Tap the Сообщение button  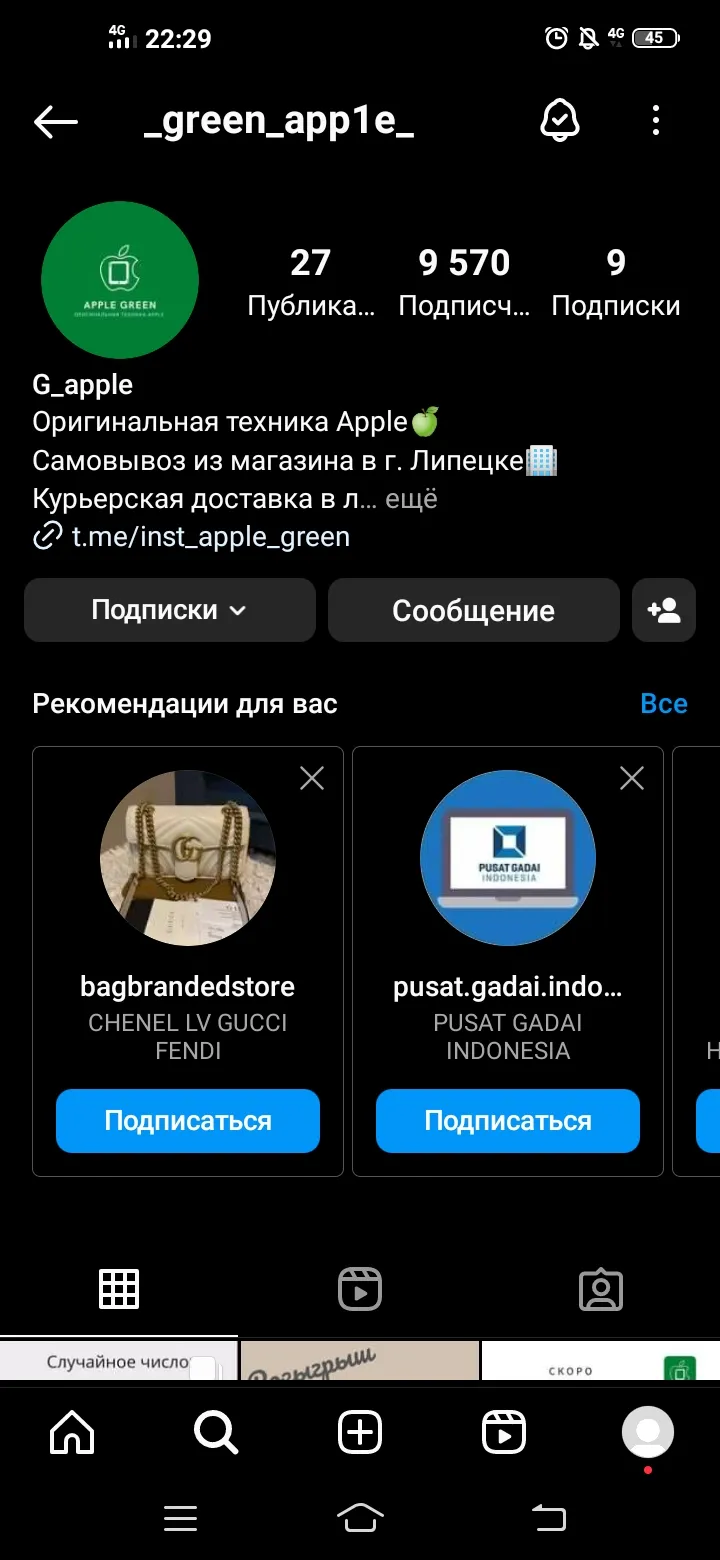[474, 610]
